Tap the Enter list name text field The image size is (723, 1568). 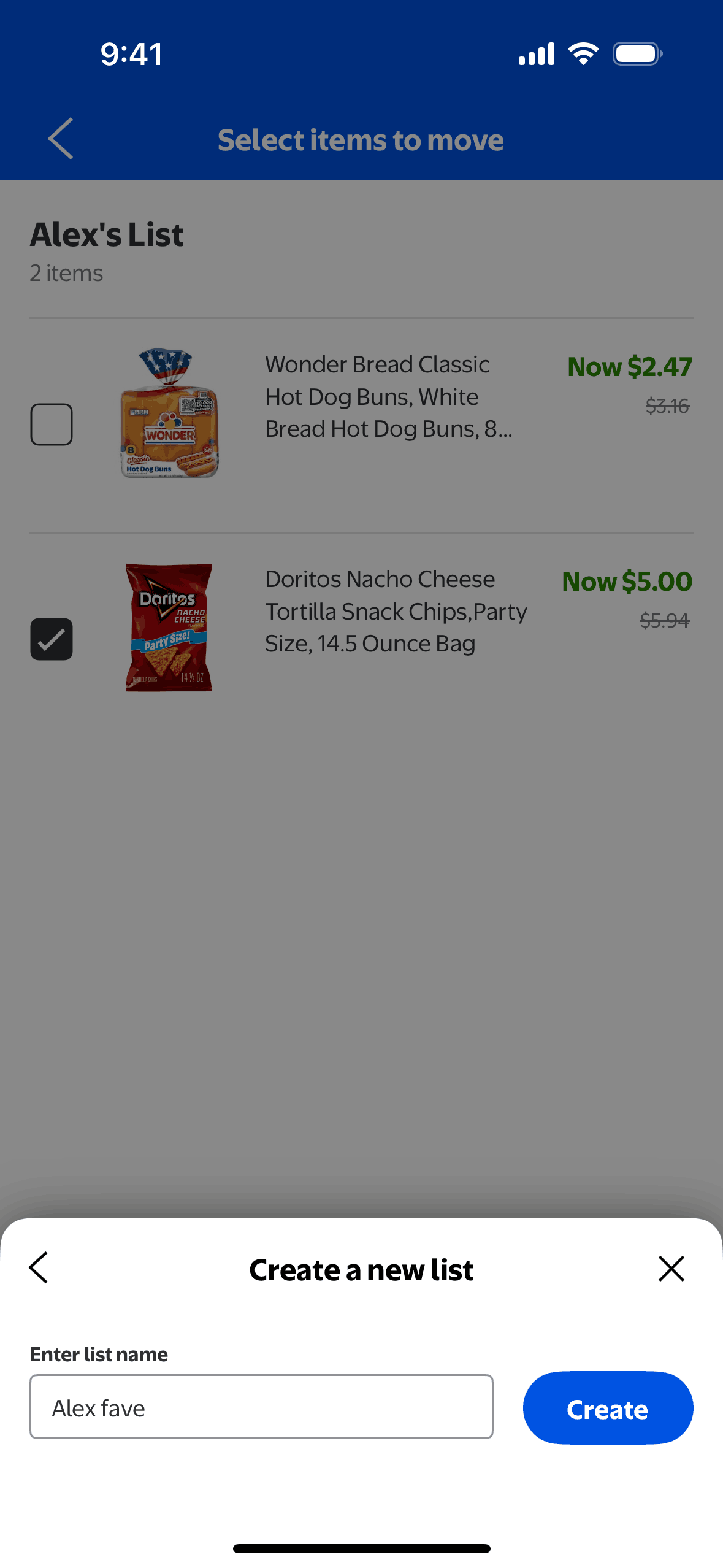(x=261, y=1407)
